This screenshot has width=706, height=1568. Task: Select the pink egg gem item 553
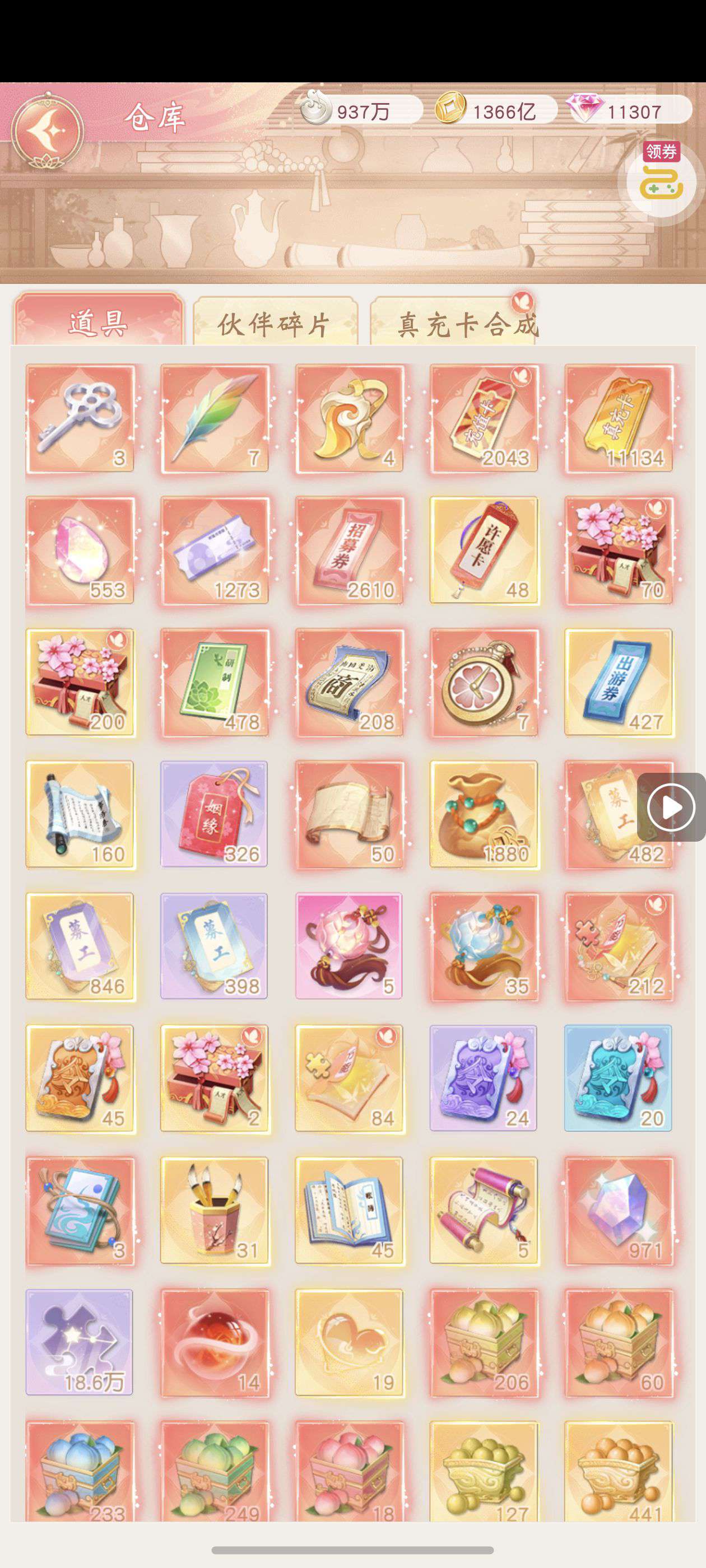pyautogui.click(x=81, y=551)
